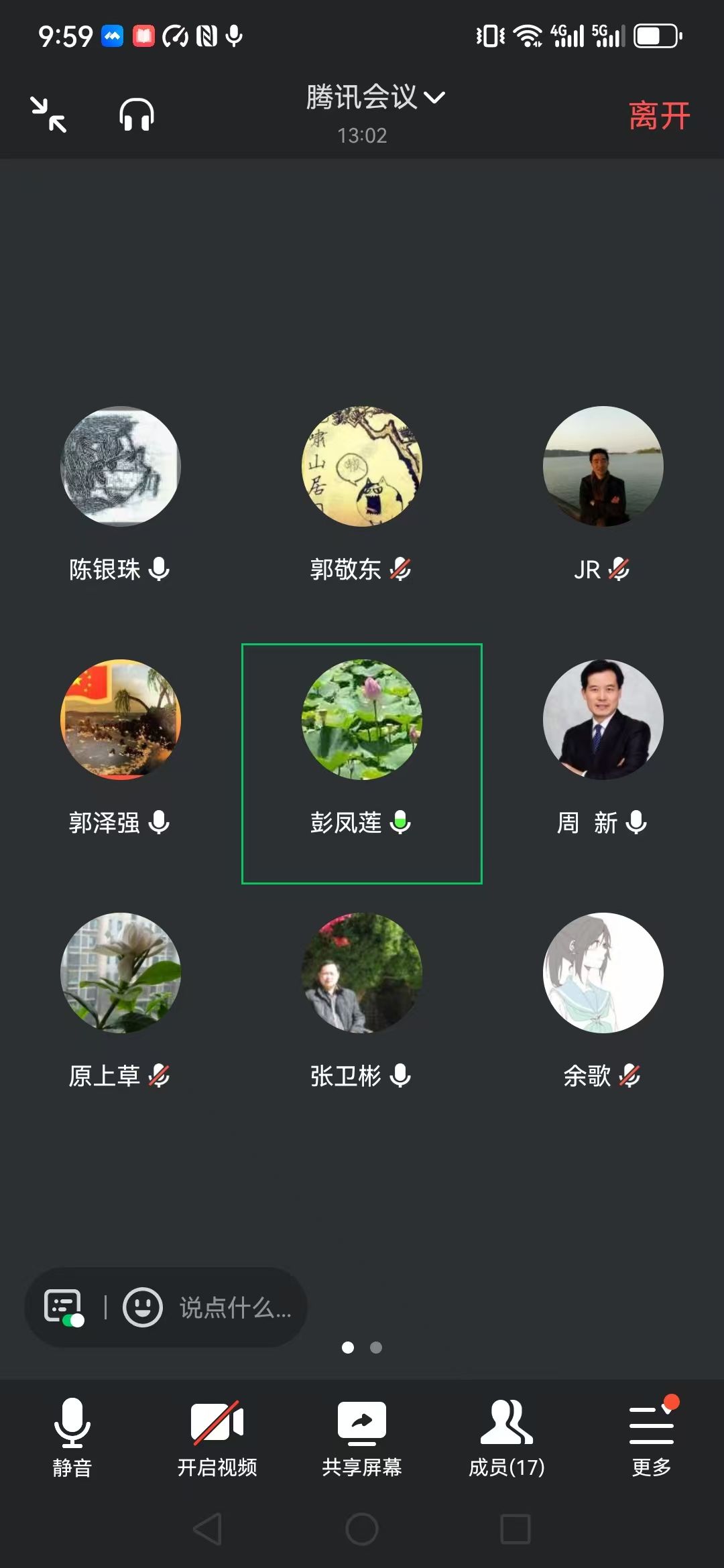Image resolution: width=724 pixels, height=1568 pixels.
Task: Leave the meeting with 离开
Action: [658, 115]
